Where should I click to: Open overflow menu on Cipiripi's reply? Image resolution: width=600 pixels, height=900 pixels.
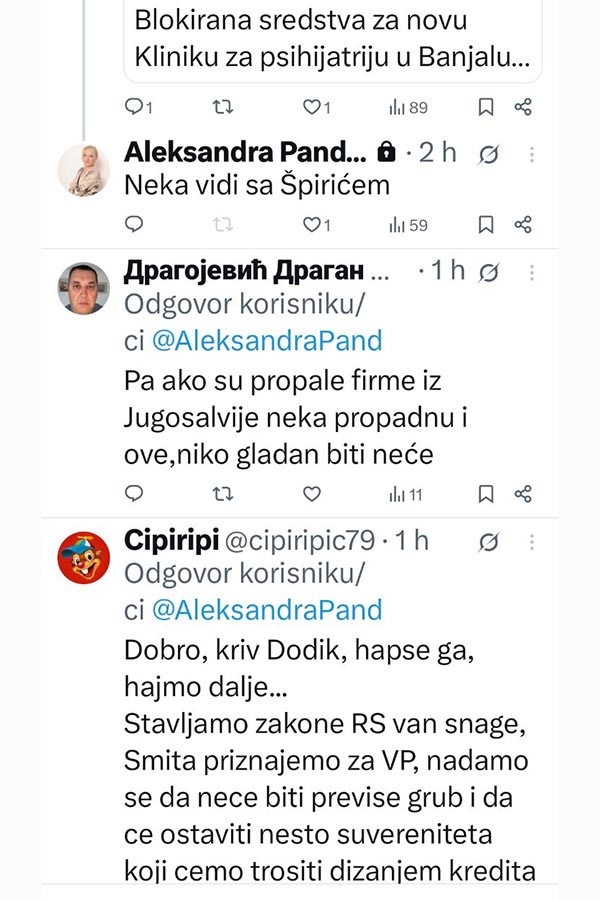click(x=532, y=542)
